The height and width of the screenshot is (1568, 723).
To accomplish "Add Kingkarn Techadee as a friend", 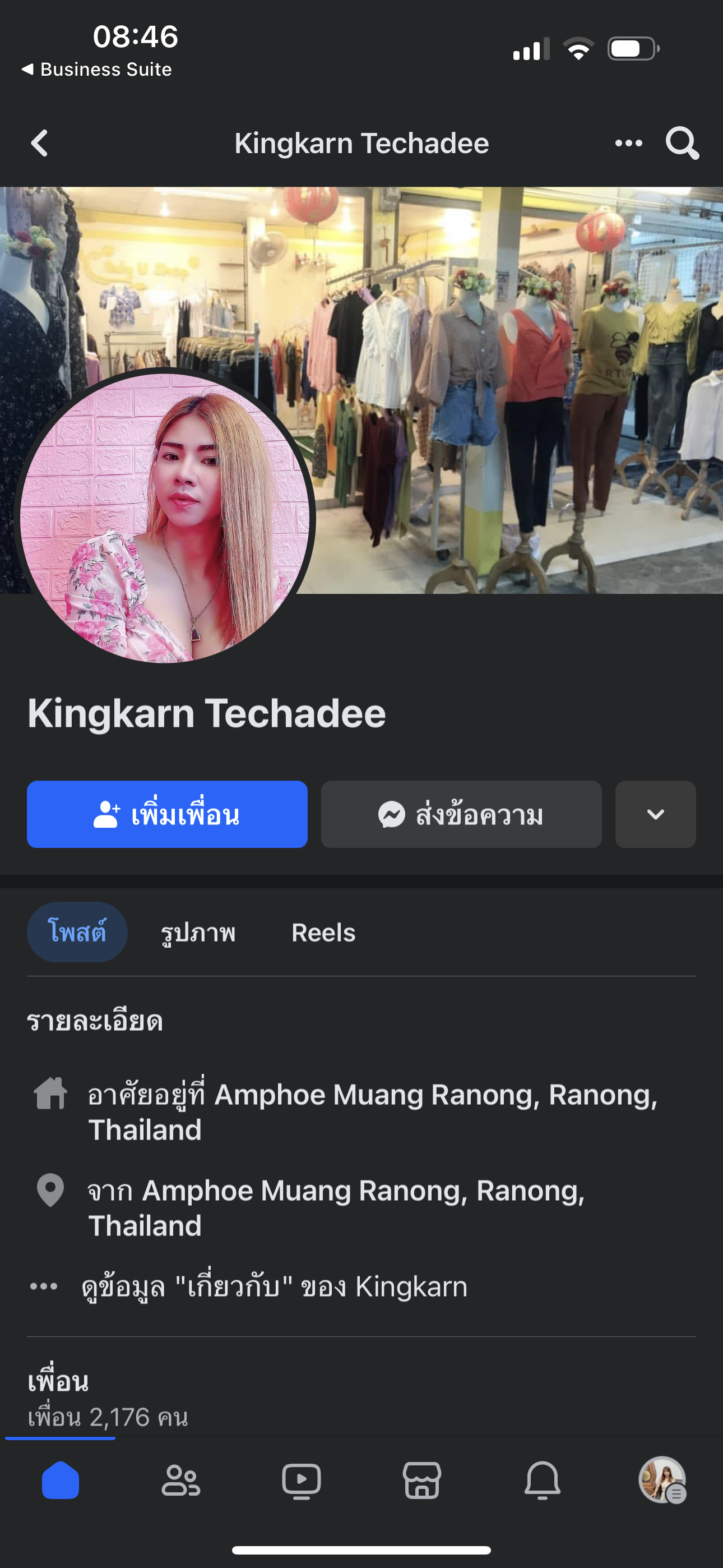I will pos(167,814).
